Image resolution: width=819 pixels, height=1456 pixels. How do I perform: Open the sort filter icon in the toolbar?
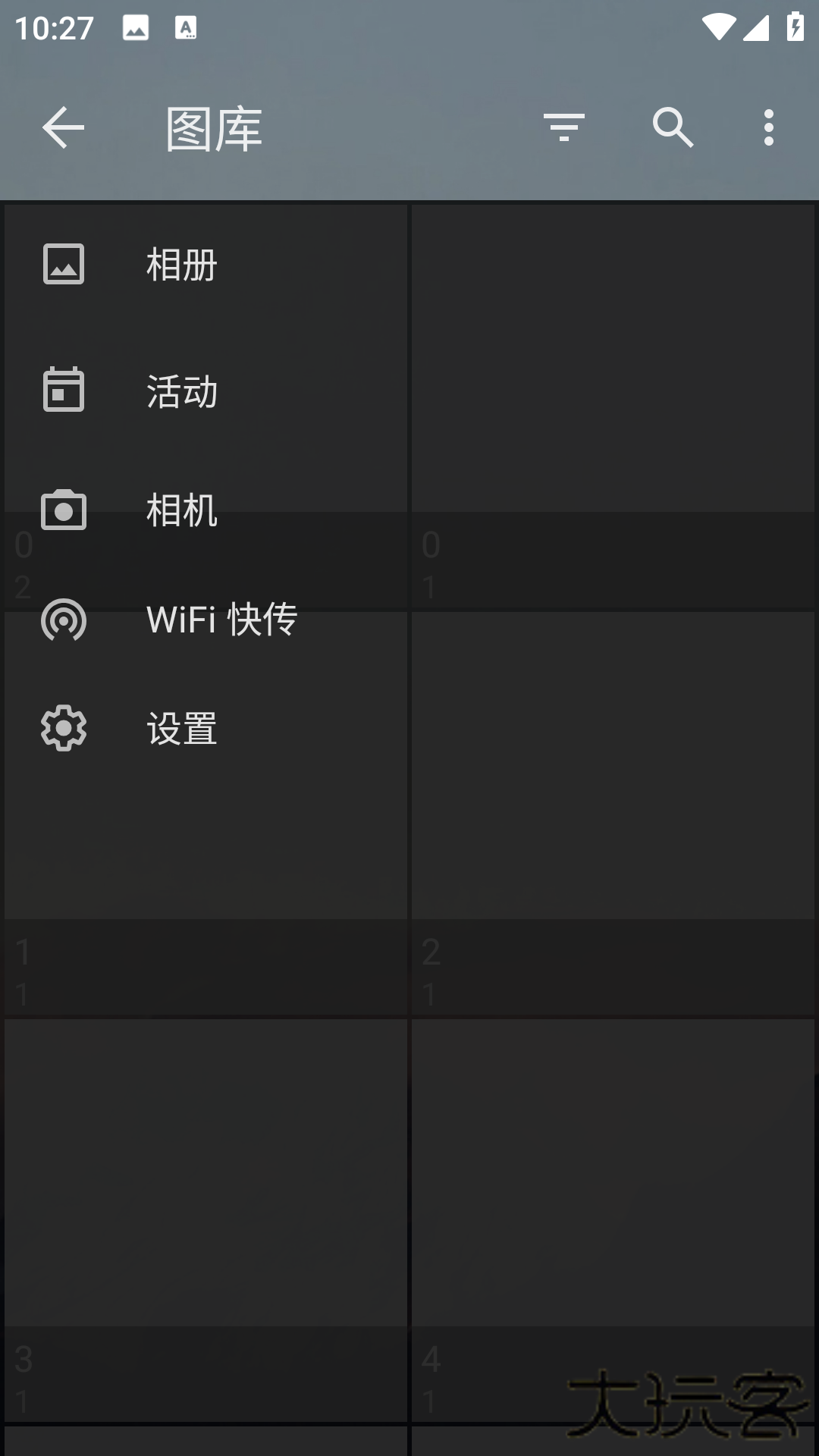click(564, 127)
